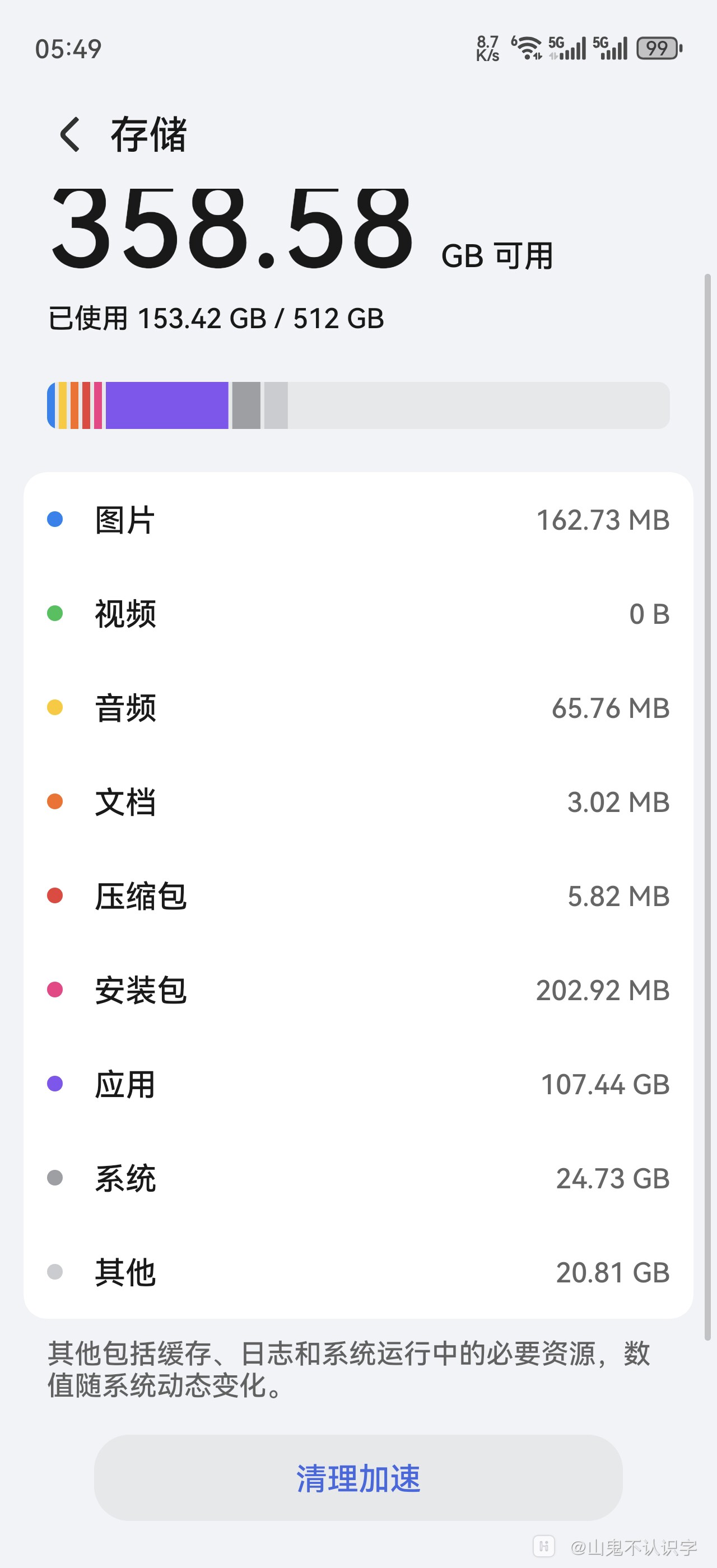Select the red 压缩包 dot icon

[56, 896]
